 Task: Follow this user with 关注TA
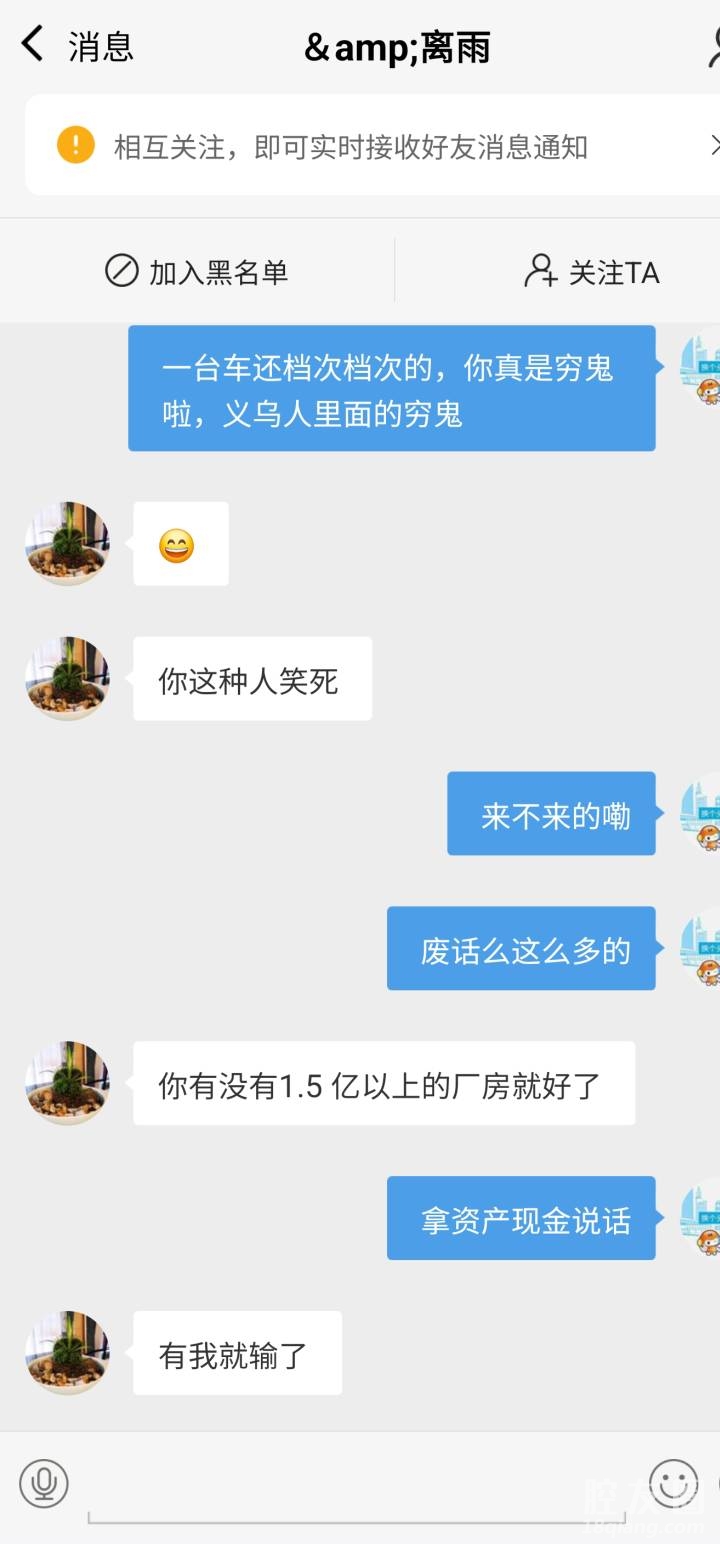point(591,272)
